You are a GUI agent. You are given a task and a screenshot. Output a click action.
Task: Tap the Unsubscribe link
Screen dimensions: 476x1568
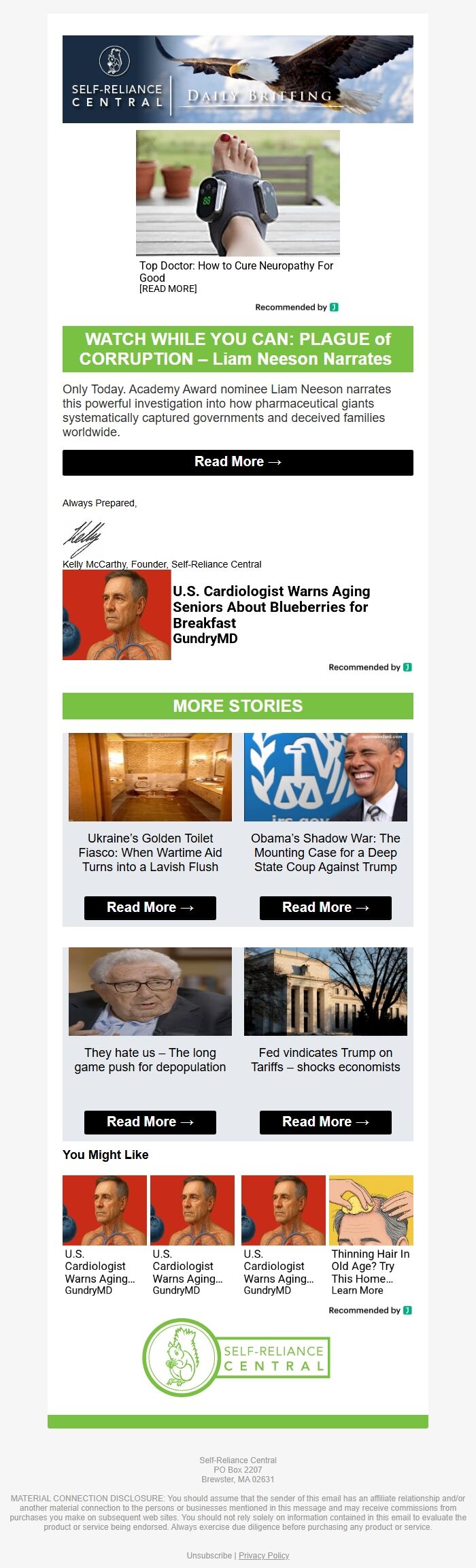(x=209, y=1556)
